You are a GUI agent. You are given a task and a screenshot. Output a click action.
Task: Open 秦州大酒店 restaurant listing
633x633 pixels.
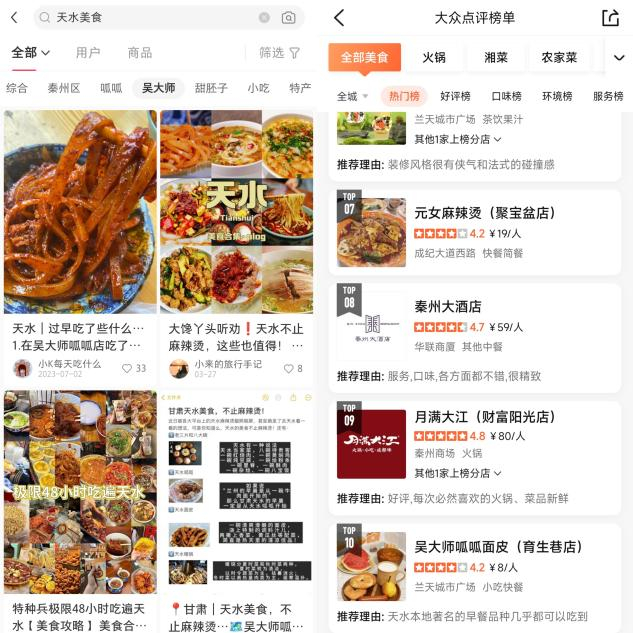click(474, 338)
